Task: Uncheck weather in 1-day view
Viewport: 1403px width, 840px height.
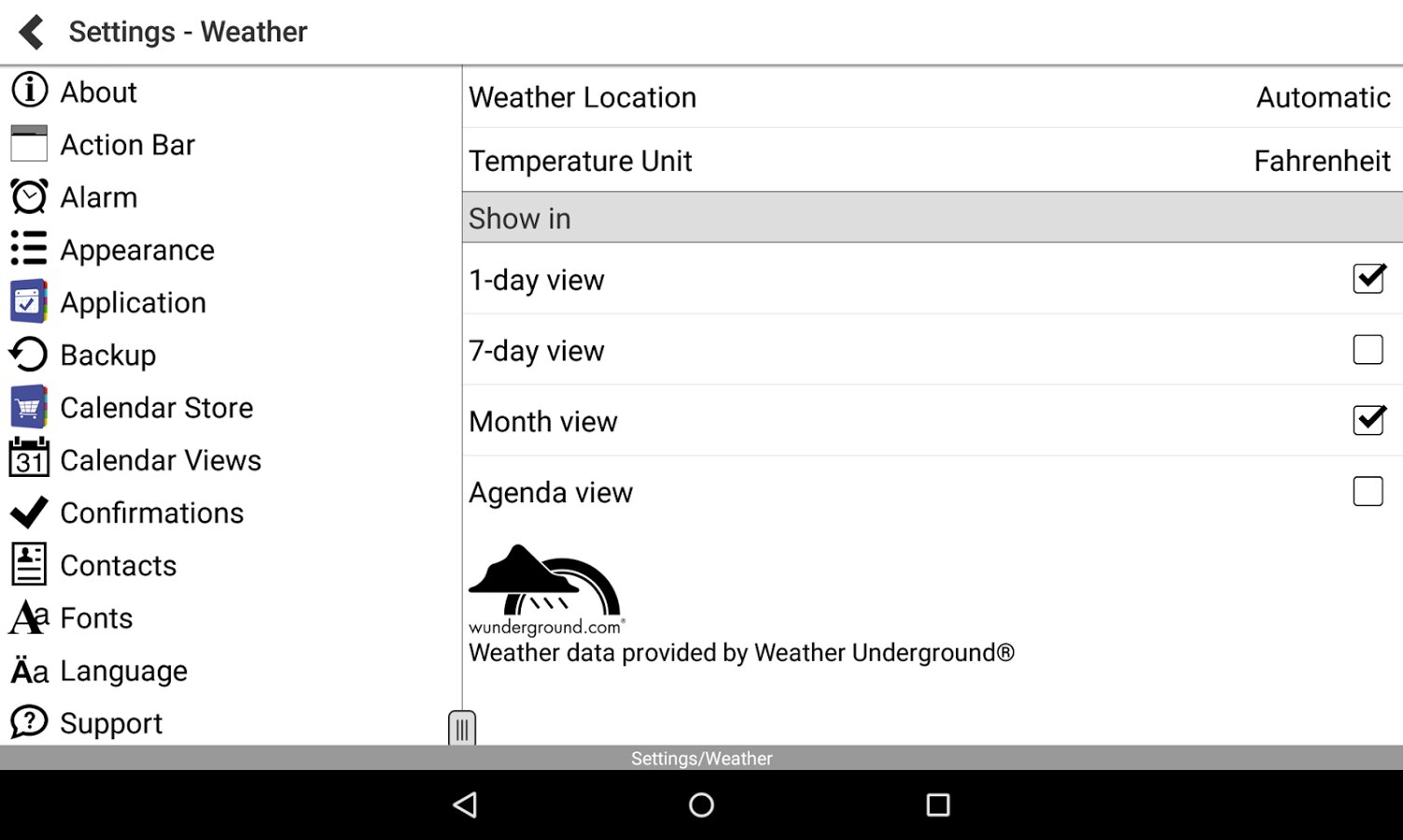Action: [1368, 279]
